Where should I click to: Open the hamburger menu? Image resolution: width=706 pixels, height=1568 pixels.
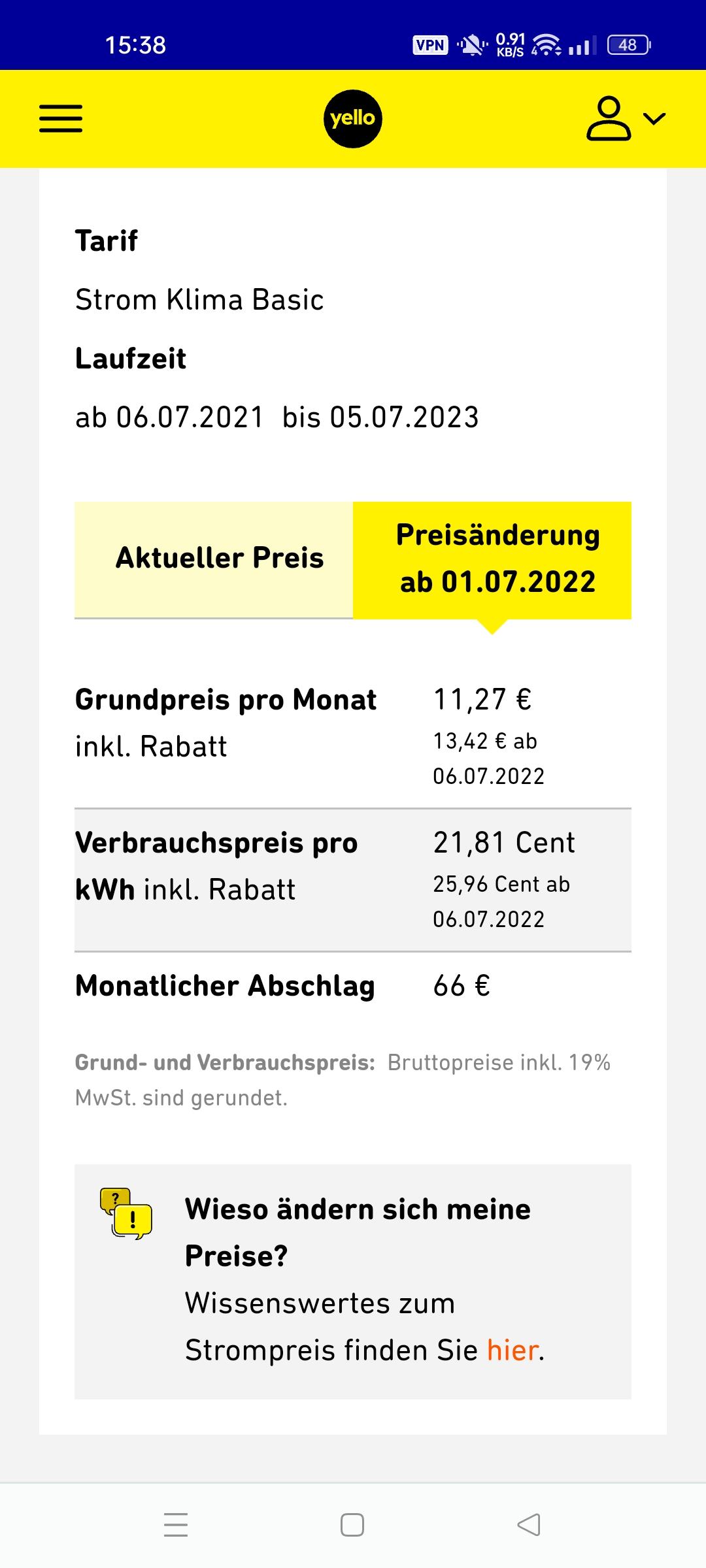point(61,118)
